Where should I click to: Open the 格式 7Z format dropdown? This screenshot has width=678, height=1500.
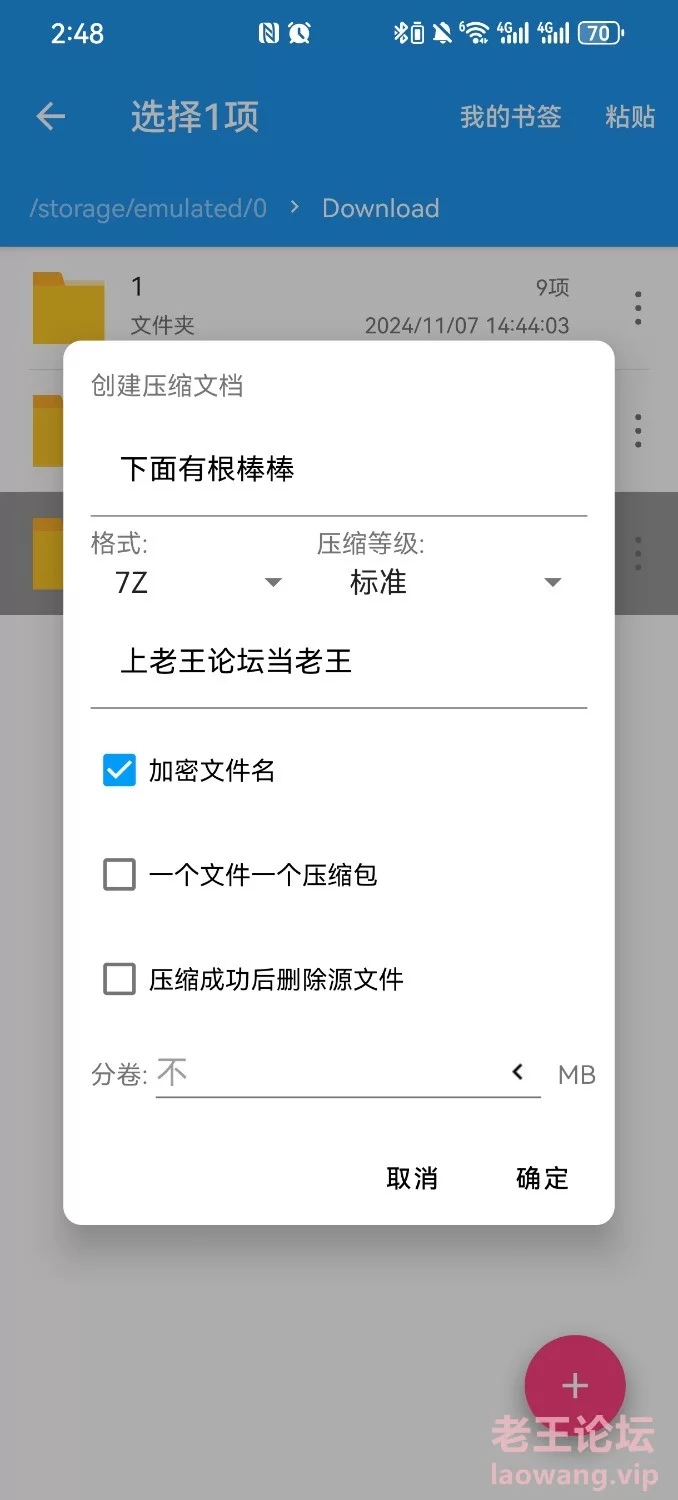point(198,582)
